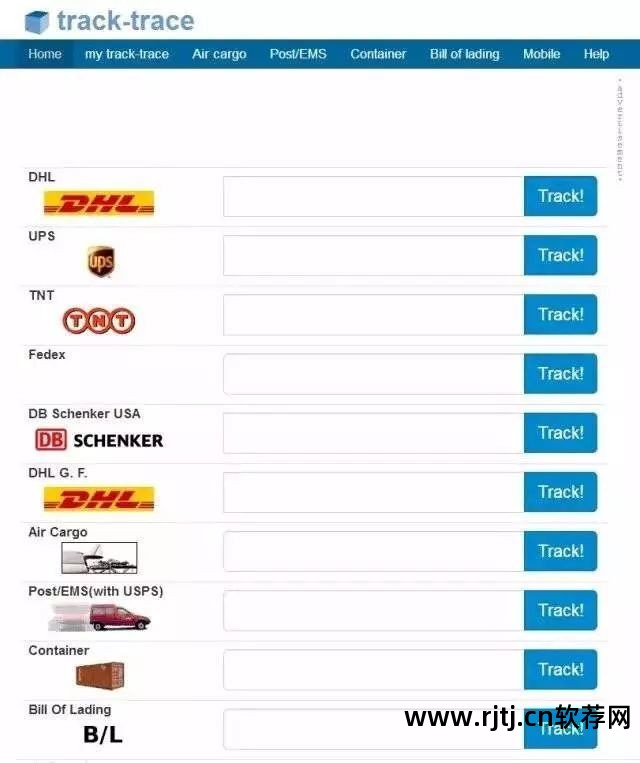
Task: Switch to the Mobile tab
Action: pos(541,54)
